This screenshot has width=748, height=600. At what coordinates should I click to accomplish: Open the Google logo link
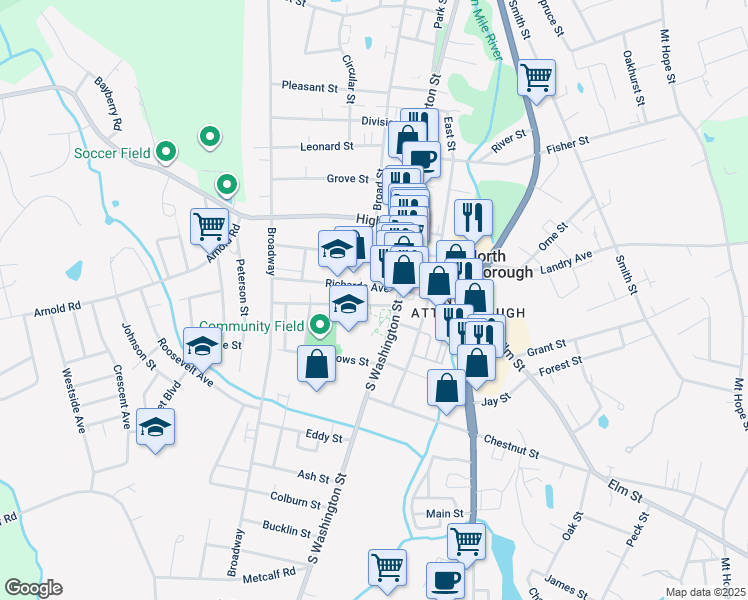coord(33,588)
